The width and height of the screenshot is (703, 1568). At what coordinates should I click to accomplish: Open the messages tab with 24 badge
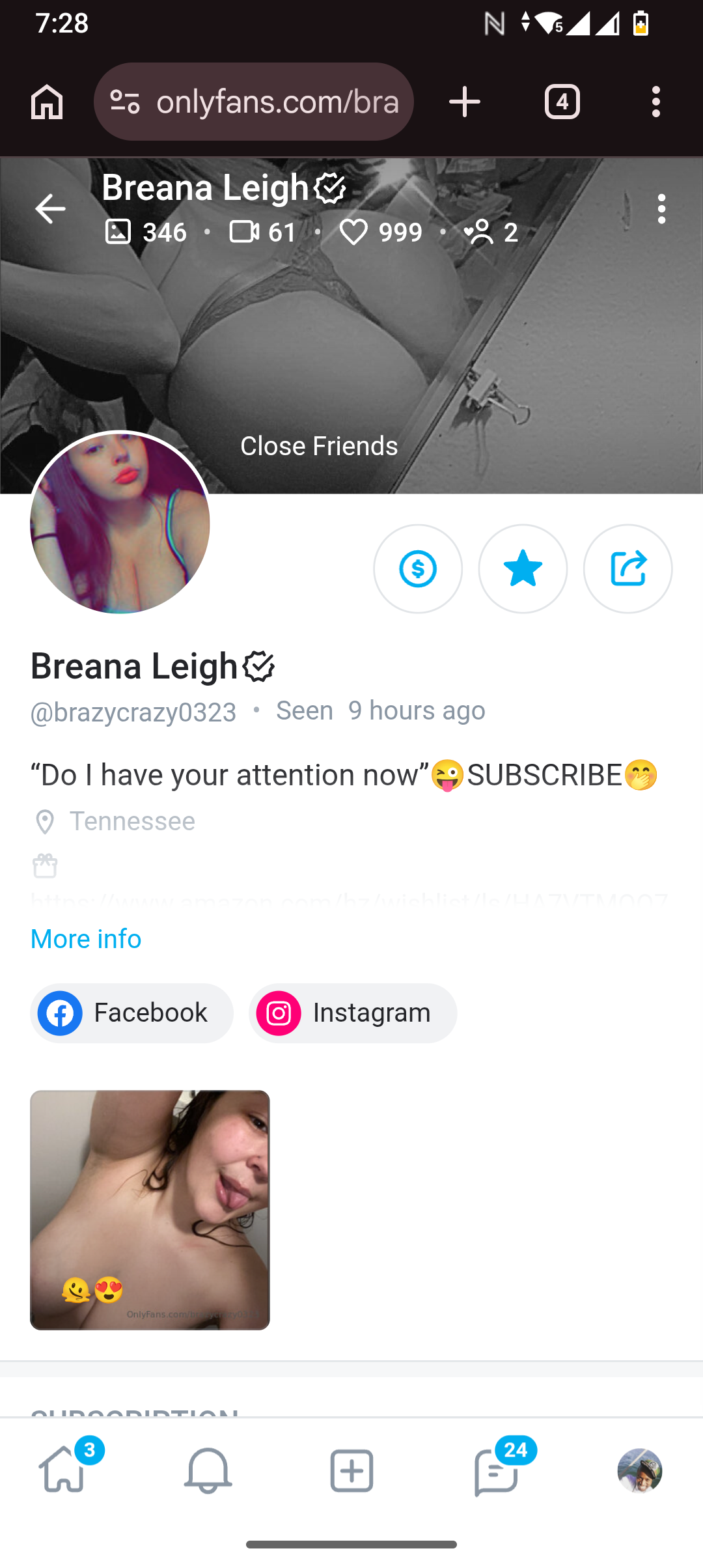497,1470
